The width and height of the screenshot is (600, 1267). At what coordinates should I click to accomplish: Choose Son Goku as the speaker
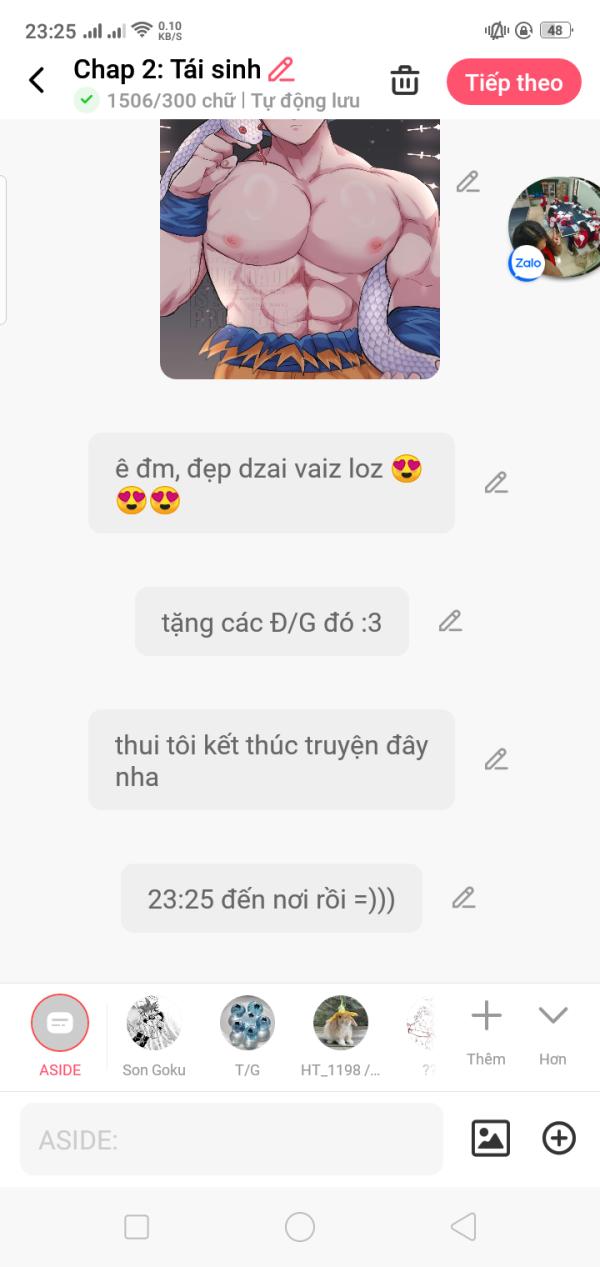point(154,1036)
